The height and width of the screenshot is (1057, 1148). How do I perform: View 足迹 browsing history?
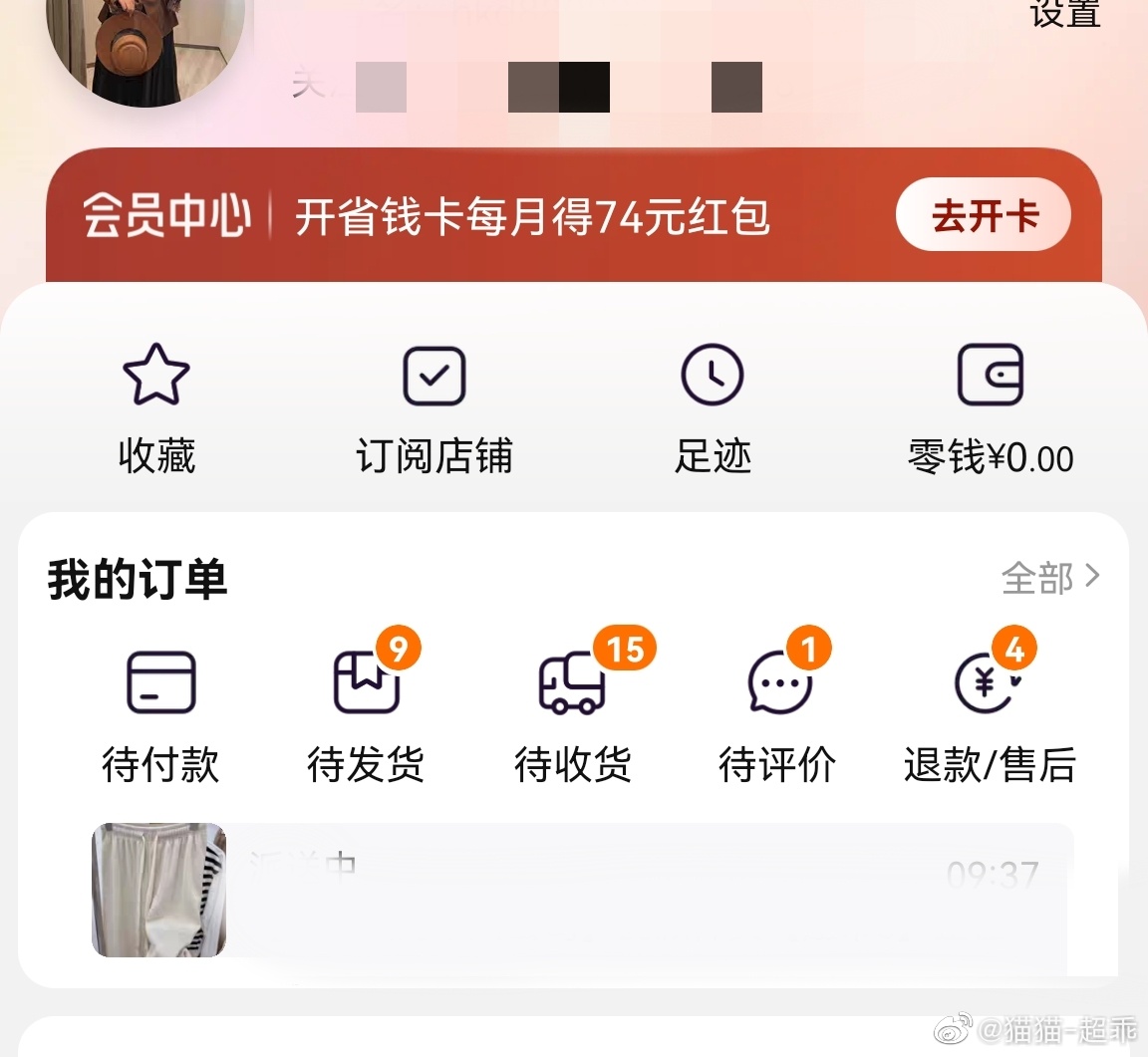[712, 409]
